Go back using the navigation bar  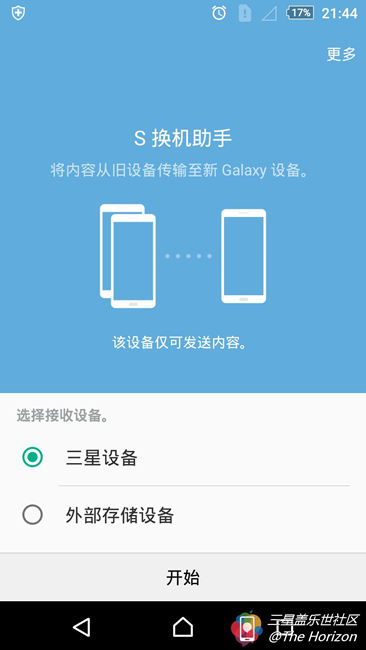click(x=82, y=626)
